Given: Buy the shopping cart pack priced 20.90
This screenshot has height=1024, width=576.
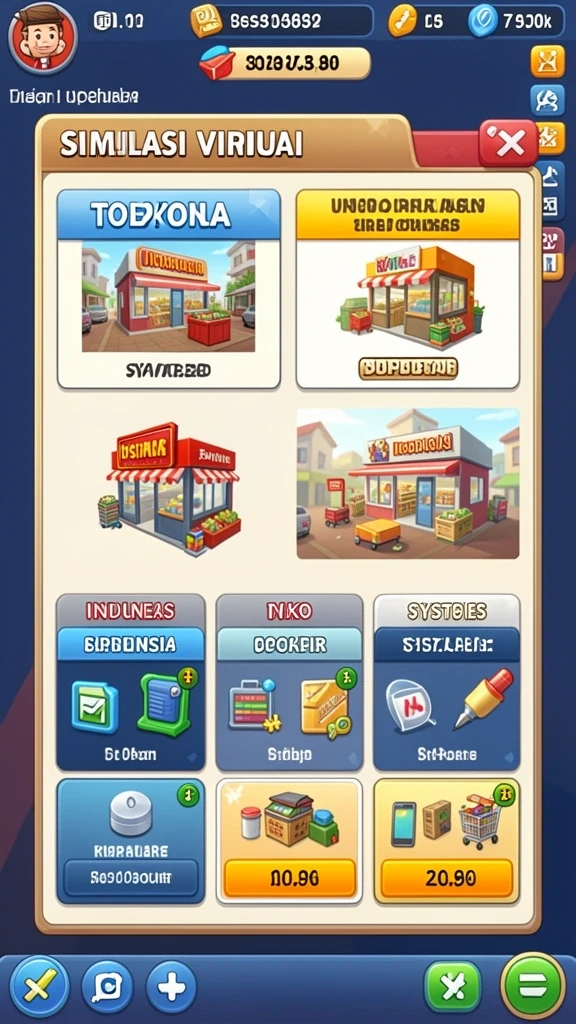Looking at the screenshot, I should pos(447,878).
